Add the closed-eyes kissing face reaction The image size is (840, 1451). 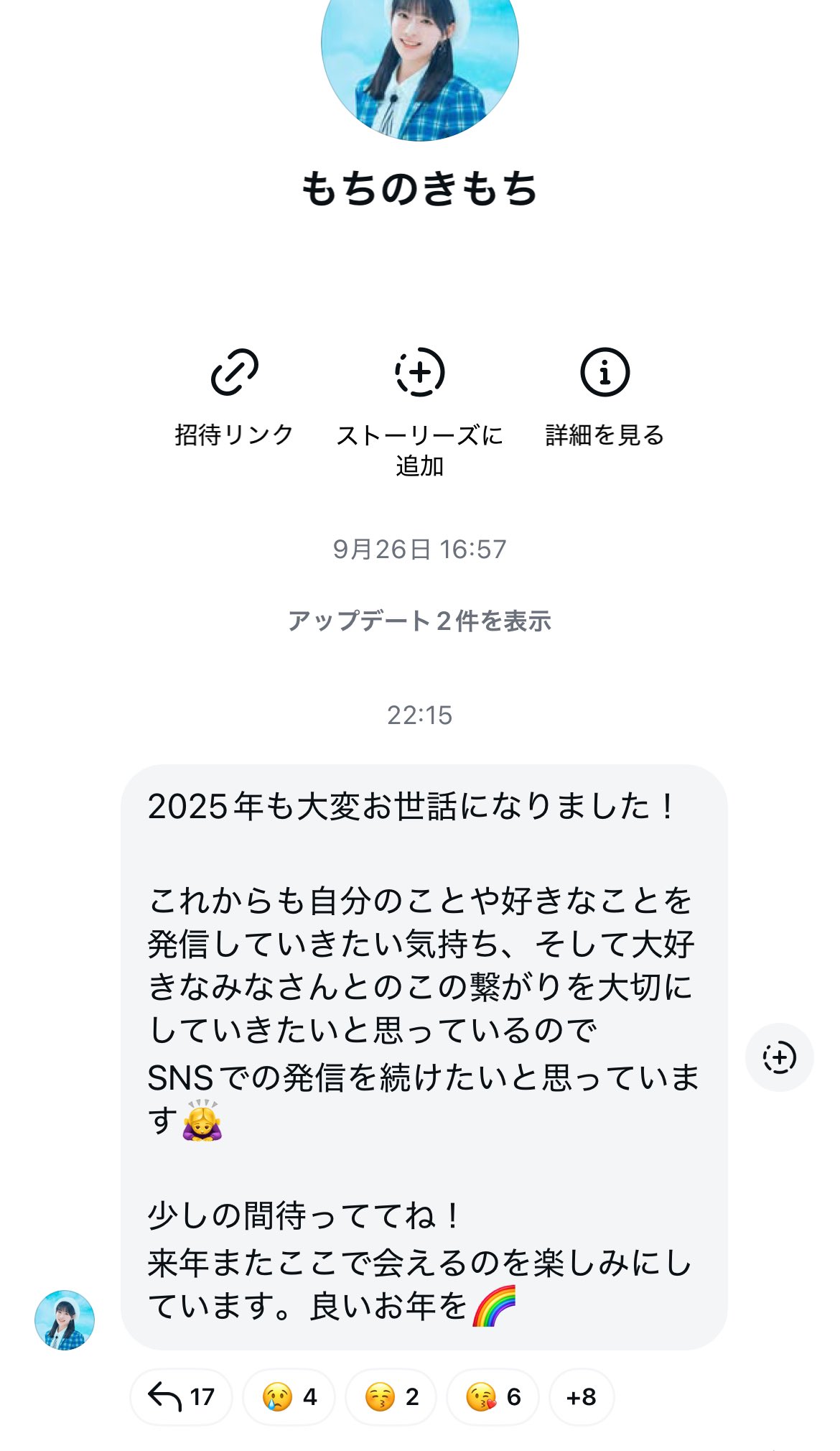[x=391, y=1396]
